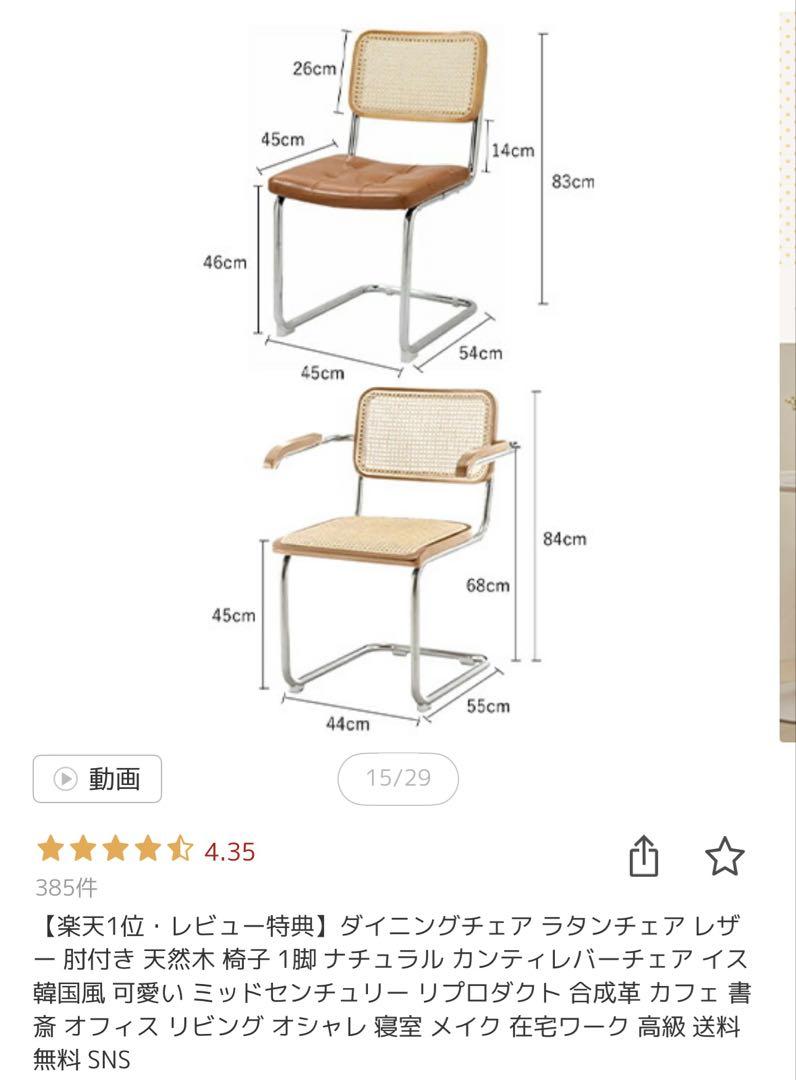Add product to favorites with star icon
Viewport: 796px width, 1080px height.
pyautogui.click(x=724, y=856)
